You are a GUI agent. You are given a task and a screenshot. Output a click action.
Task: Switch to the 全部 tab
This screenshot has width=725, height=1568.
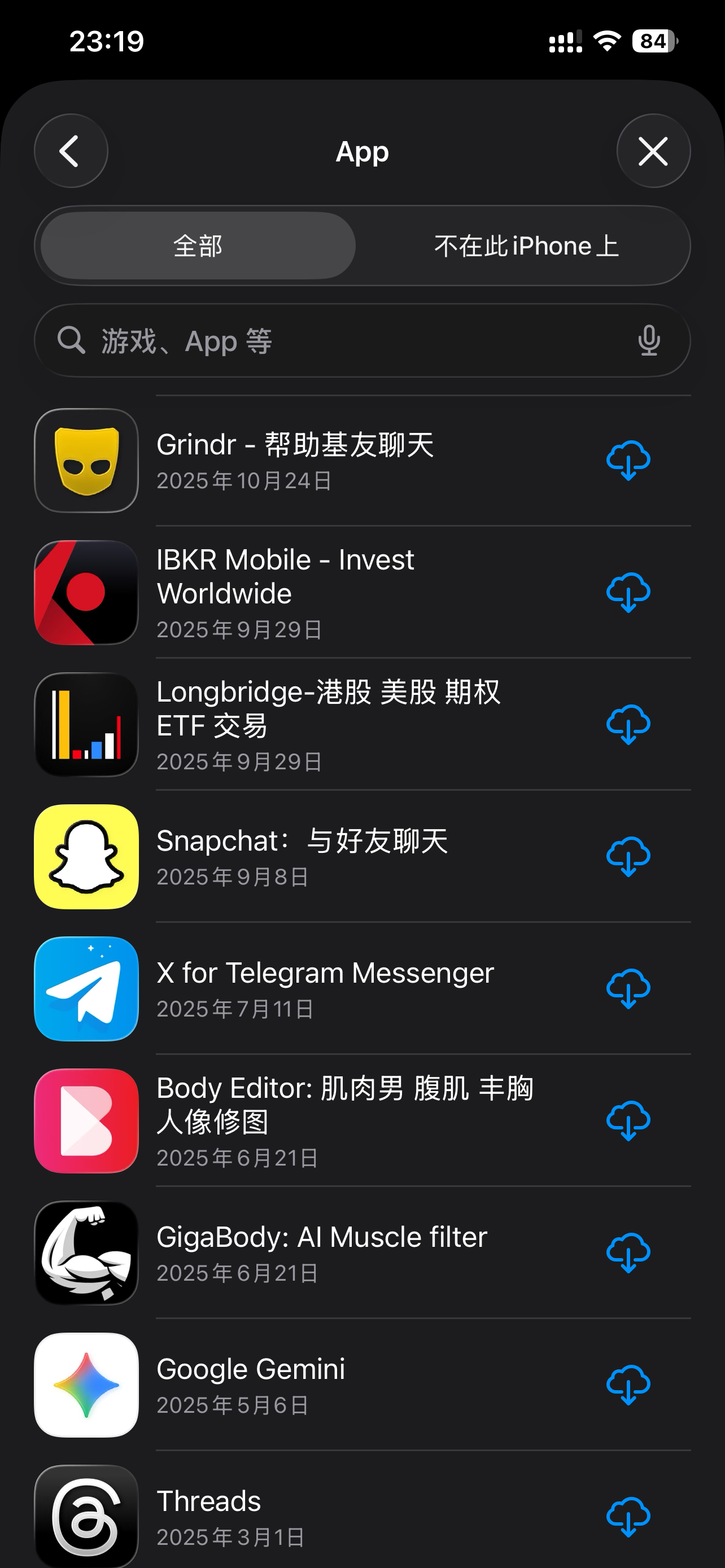(x=198, y=246)
